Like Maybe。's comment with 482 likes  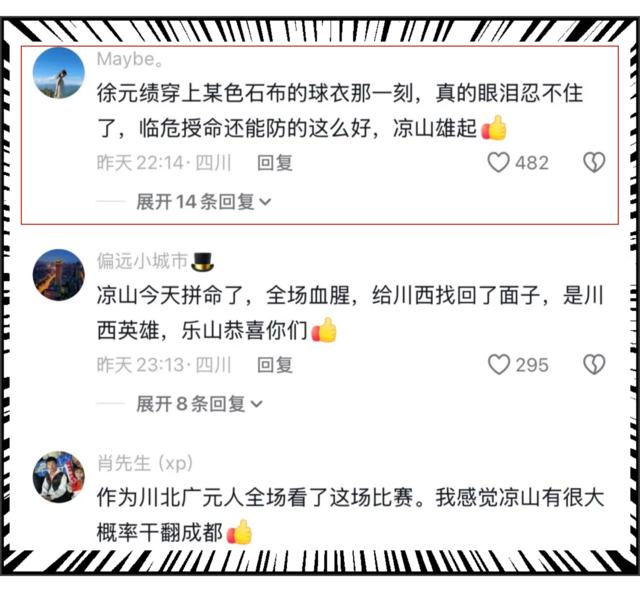[x=499, y=162]
